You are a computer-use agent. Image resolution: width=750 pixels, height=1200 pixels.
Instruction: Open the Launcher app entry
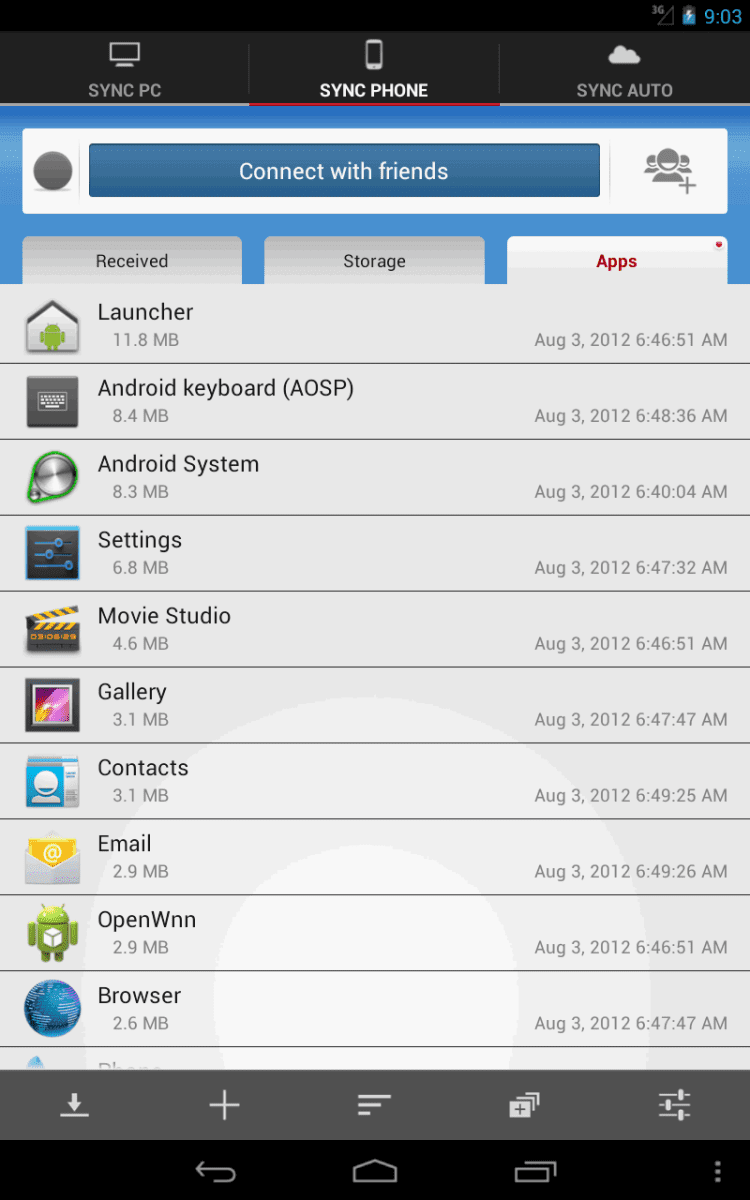pos(374,326)
